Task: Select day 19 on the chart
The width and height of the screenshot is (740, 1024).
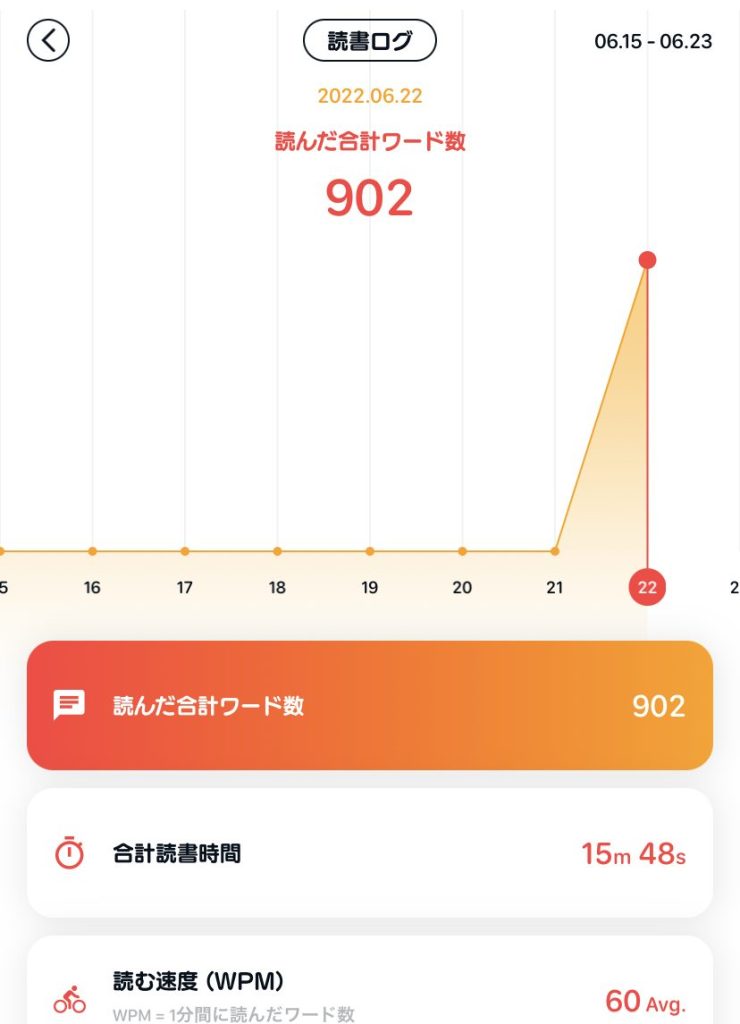Action: click(x=370, y=587)
